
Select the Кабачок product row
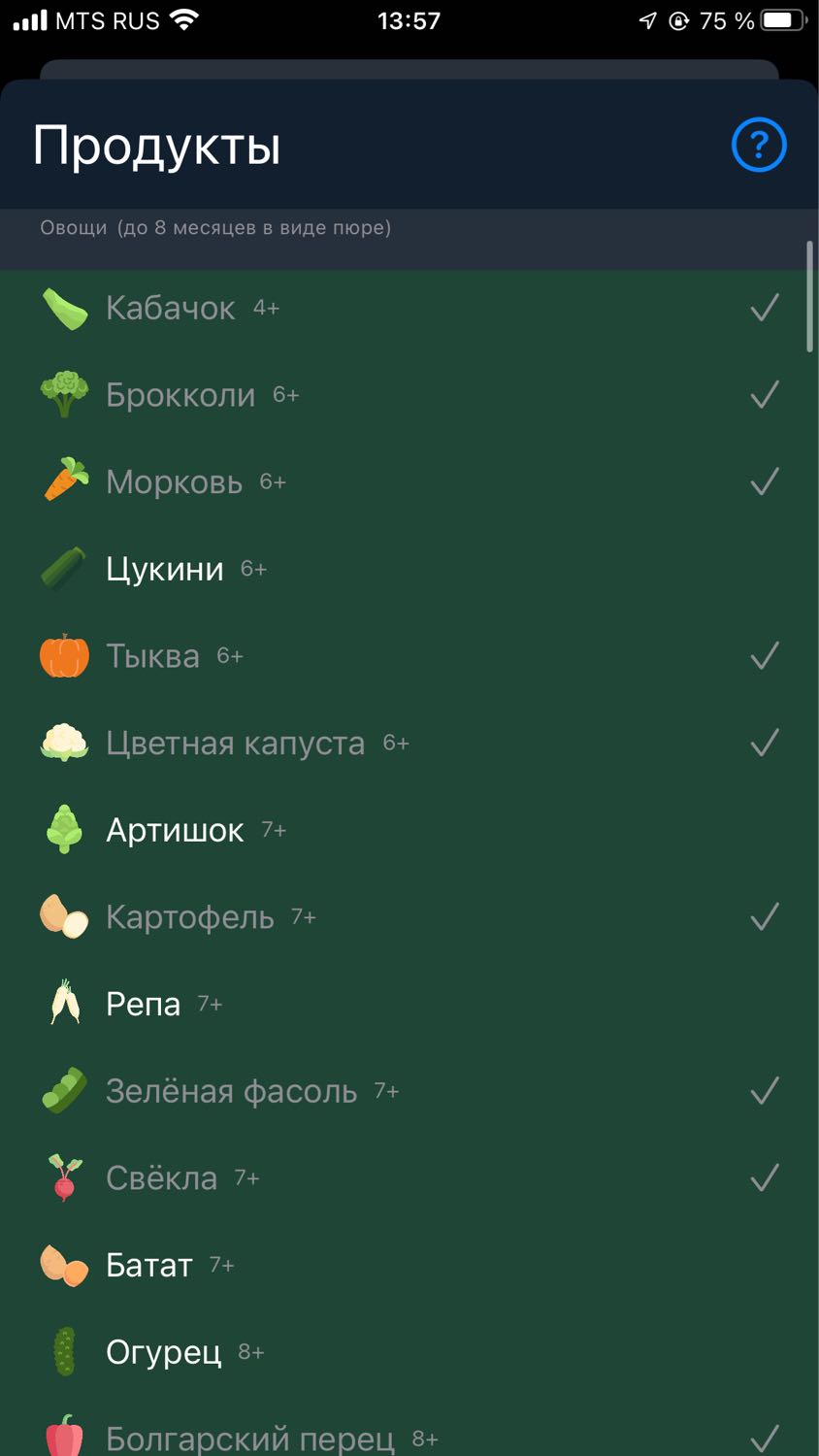409,309
